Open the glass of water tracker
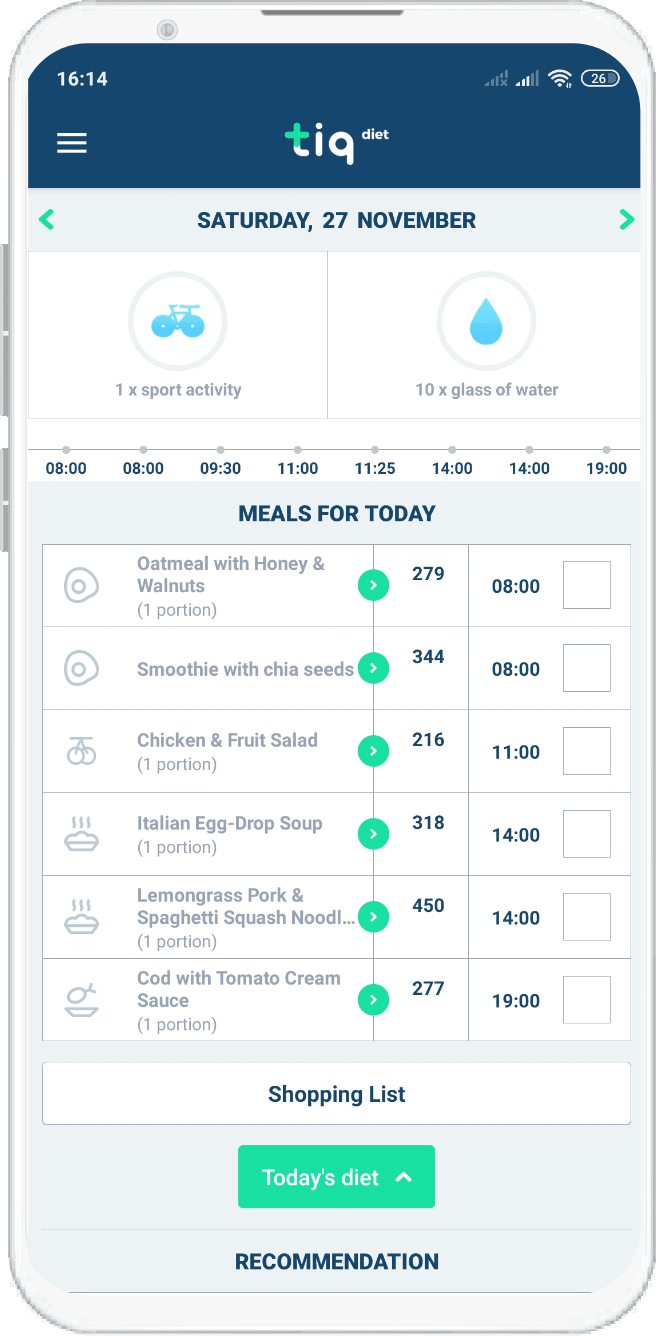 [x=486, y=335]
